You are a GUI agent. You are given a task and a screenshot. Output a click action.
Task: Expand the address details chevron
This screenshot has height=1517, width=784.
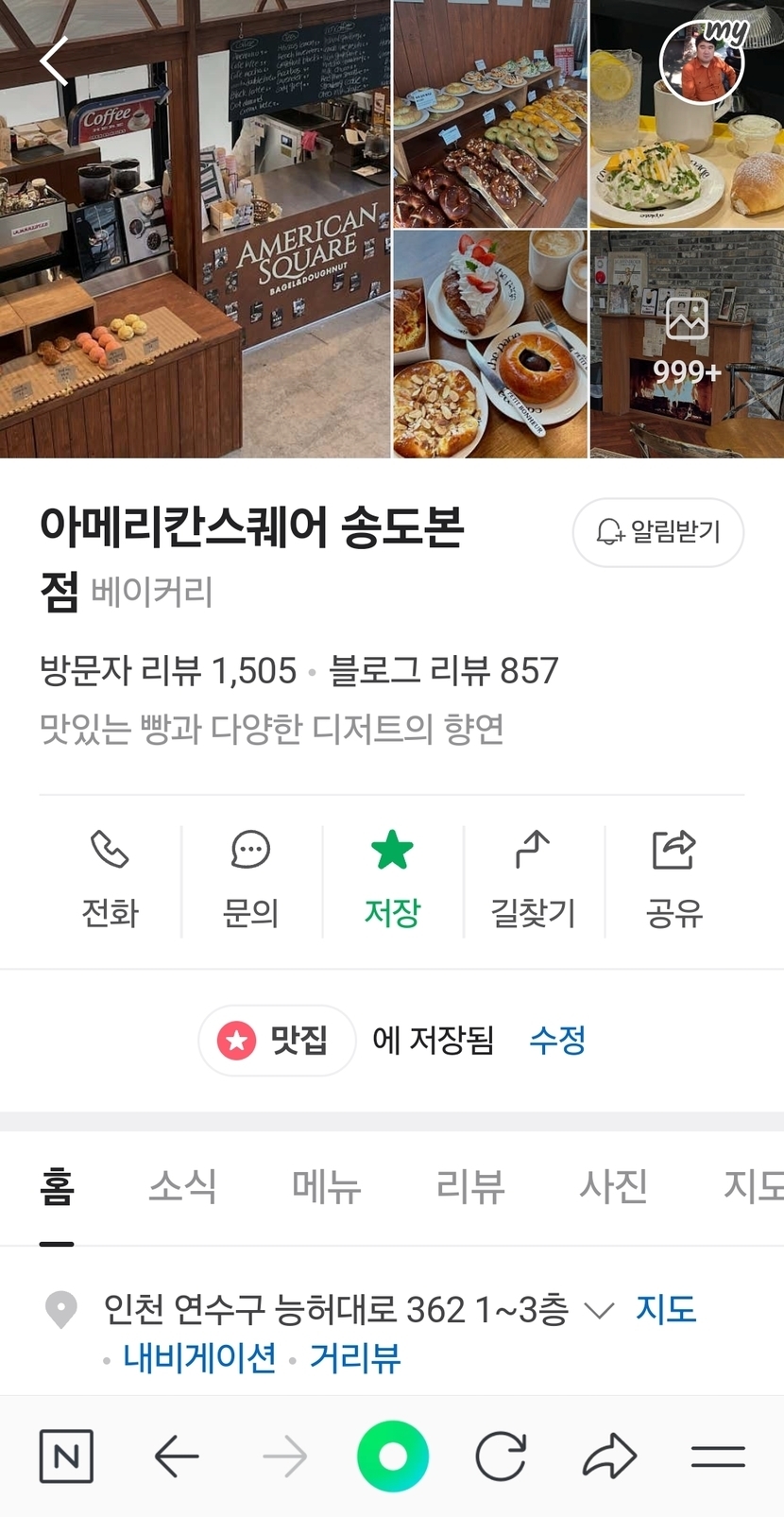click(599, 1310)
